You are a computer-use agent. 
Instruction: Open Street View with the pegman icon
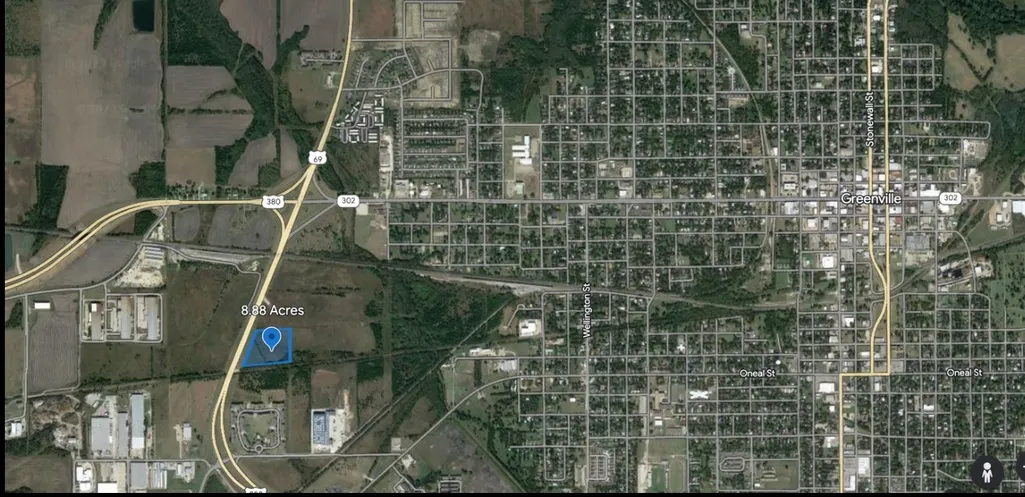(x=986, y=471)
